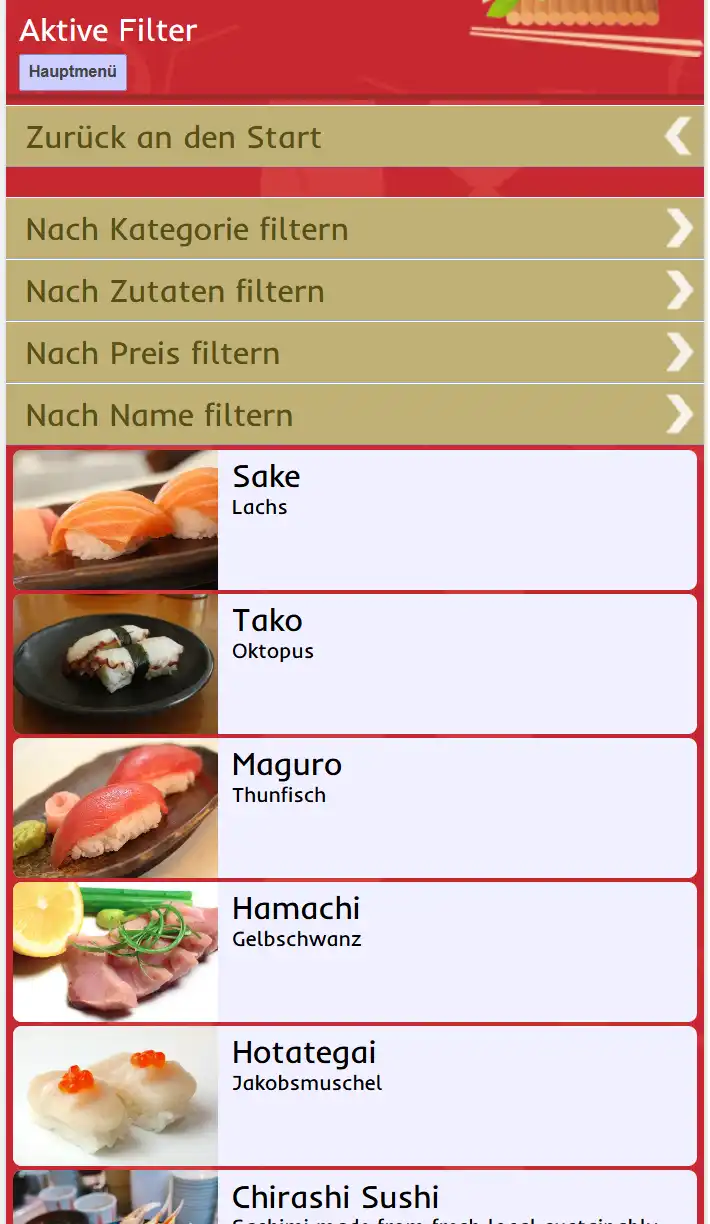Screen dimensions: 710x1224
Task: Open Nach Zutaten filtern
Action: click(x=354, y=291)
